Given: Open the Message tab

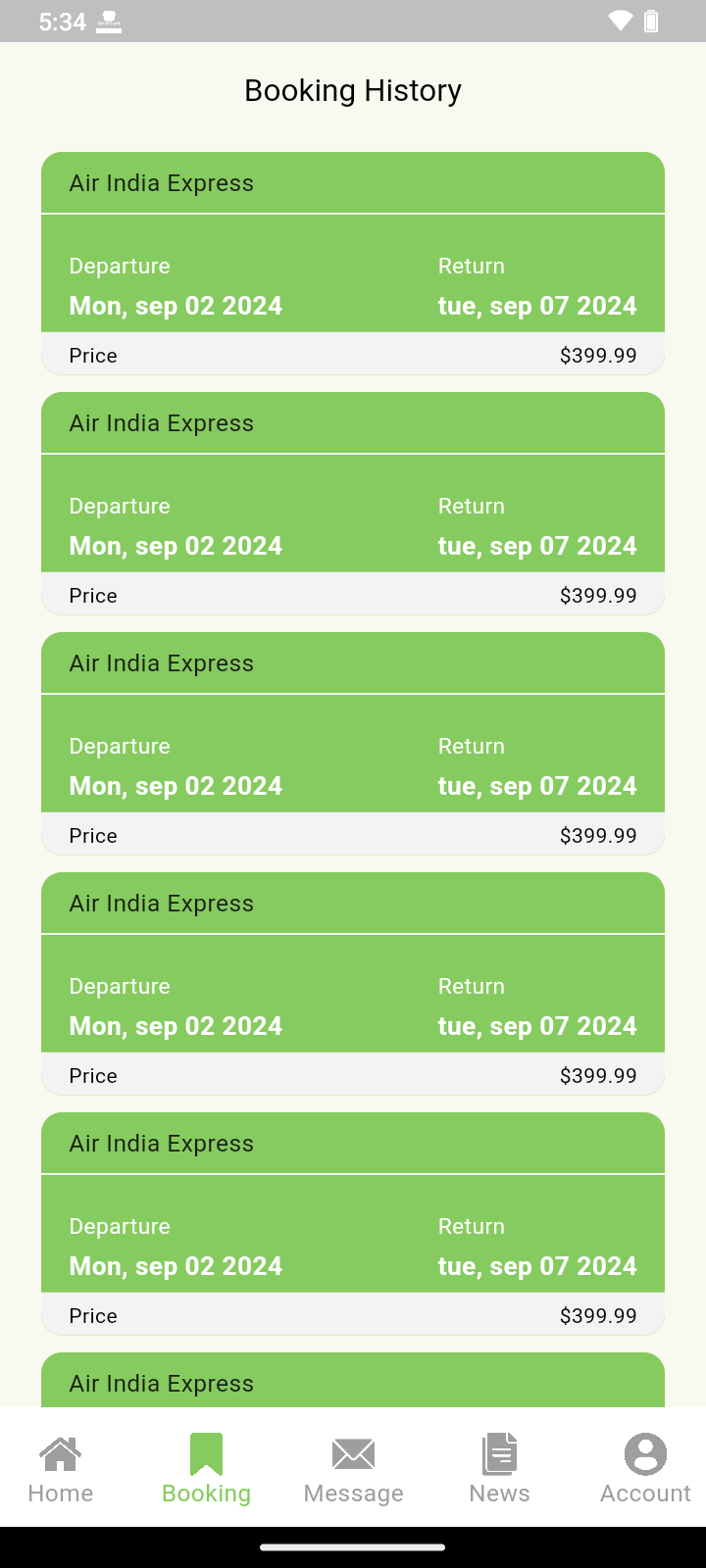Looking at the screenshot, I should (x=353, y=1468).
